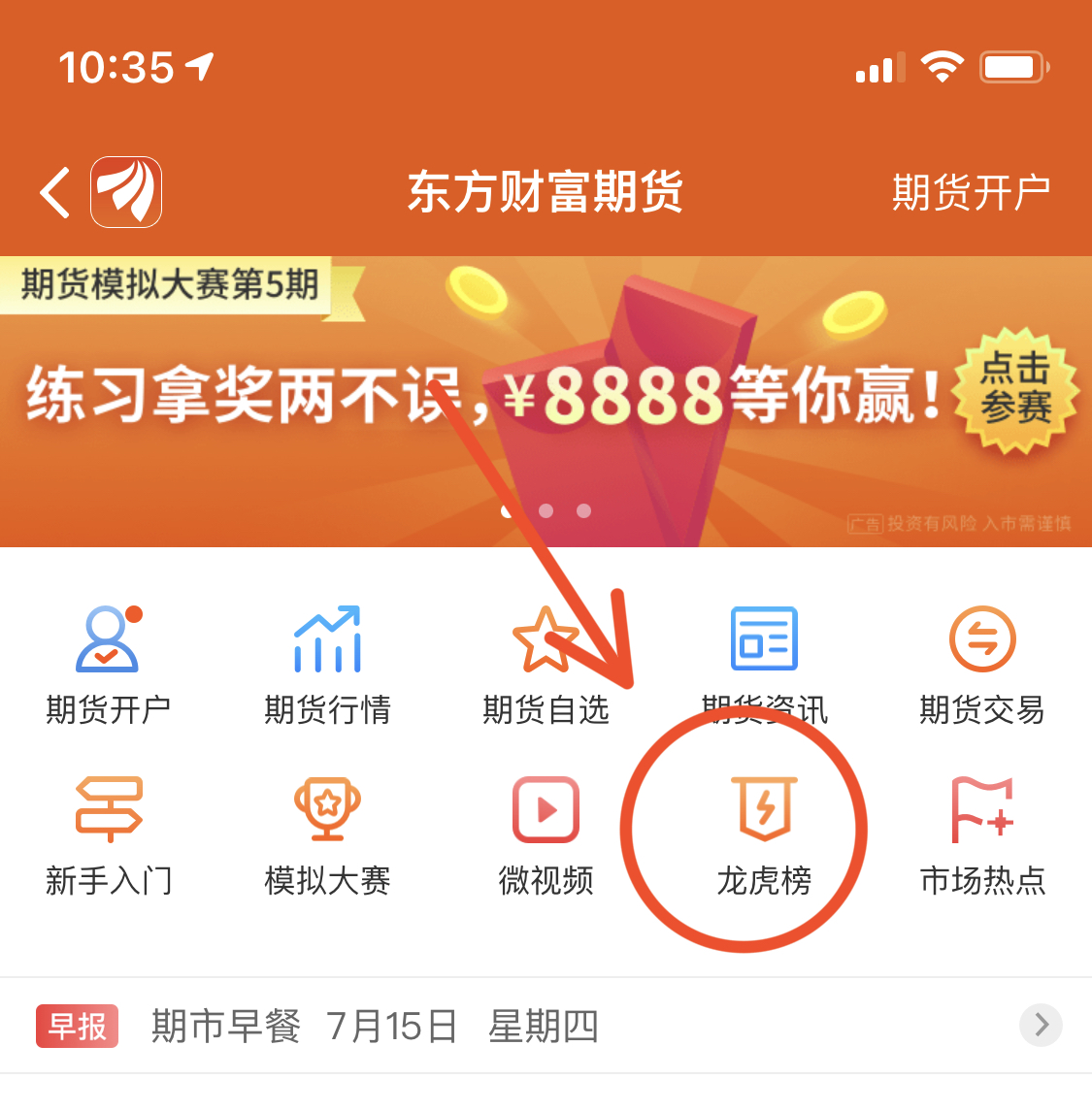Tap the 早报 red badge label

[76, 1027]
